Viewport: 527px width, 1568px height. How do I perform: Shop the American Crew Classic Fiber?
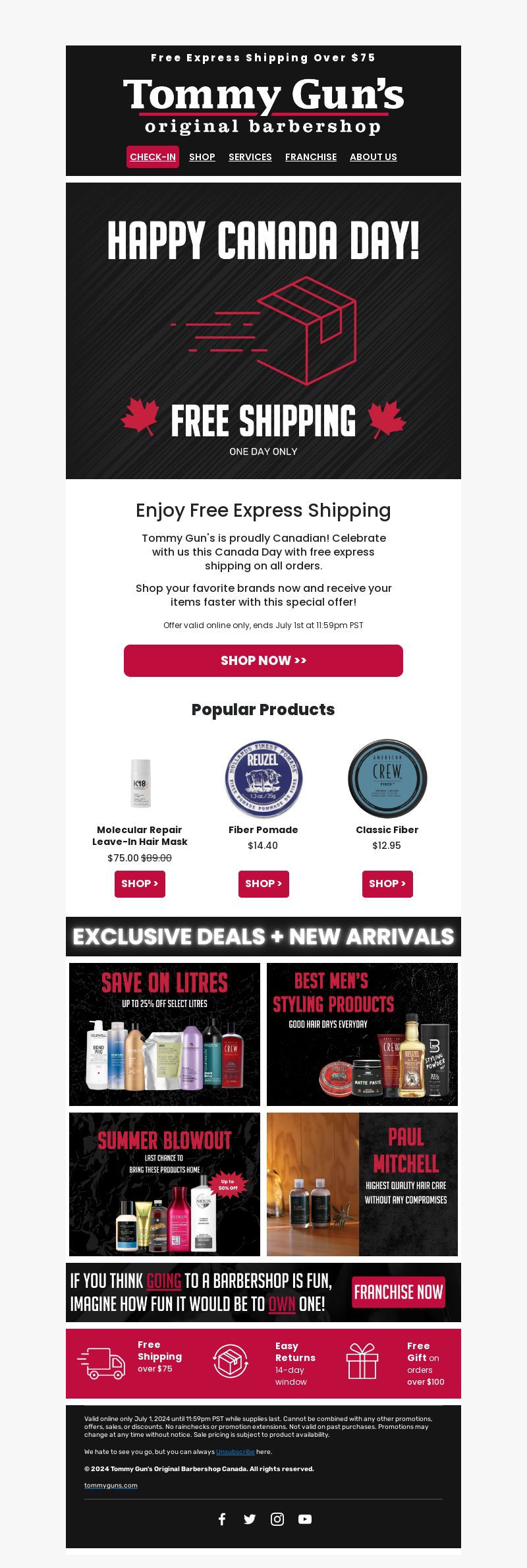[x=387, y=884]
